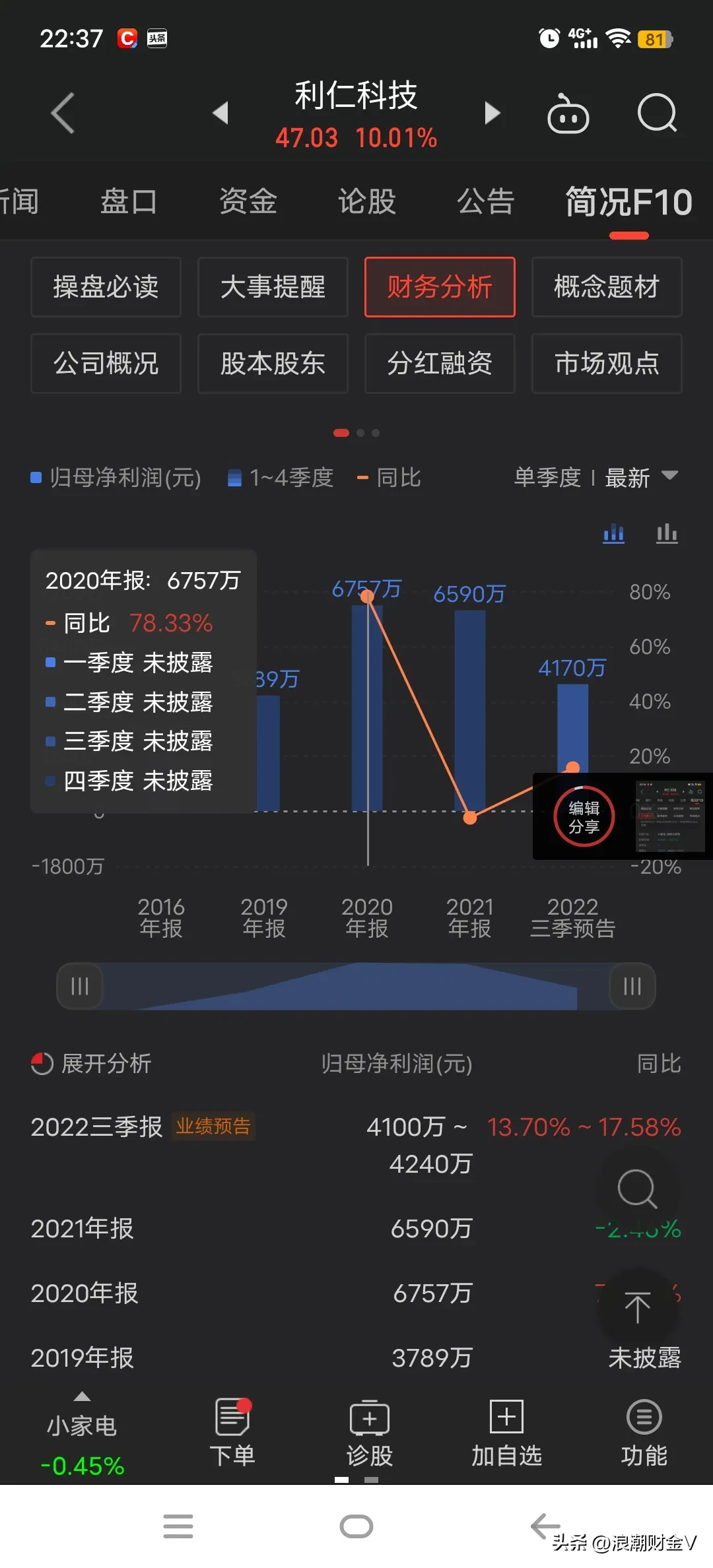This screenshot has height=1568, width=713.
Task: Expand the 展开分析 option
Action: pyautogui.click(x=92, y=1063)
